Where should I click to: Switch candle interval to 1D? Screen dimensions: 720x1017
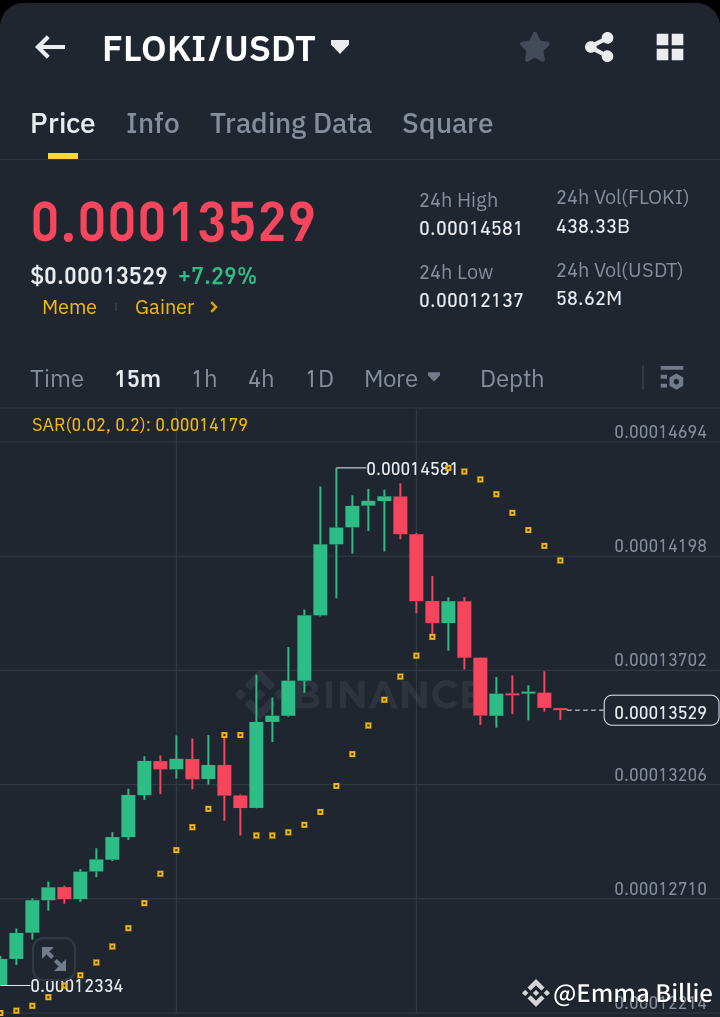point(319,379)
